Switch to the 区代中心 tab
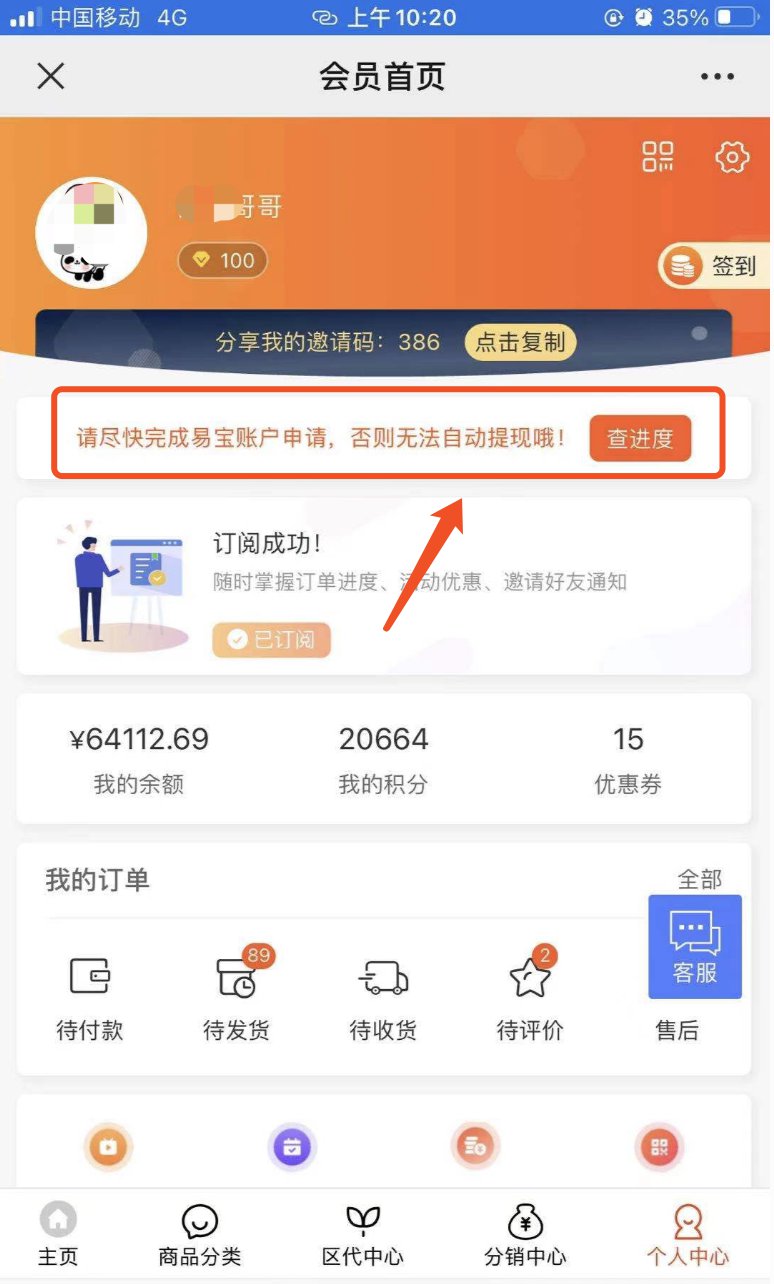Screen dimensions: 774x1284 pyautogui.click(x=363, y=1236)
